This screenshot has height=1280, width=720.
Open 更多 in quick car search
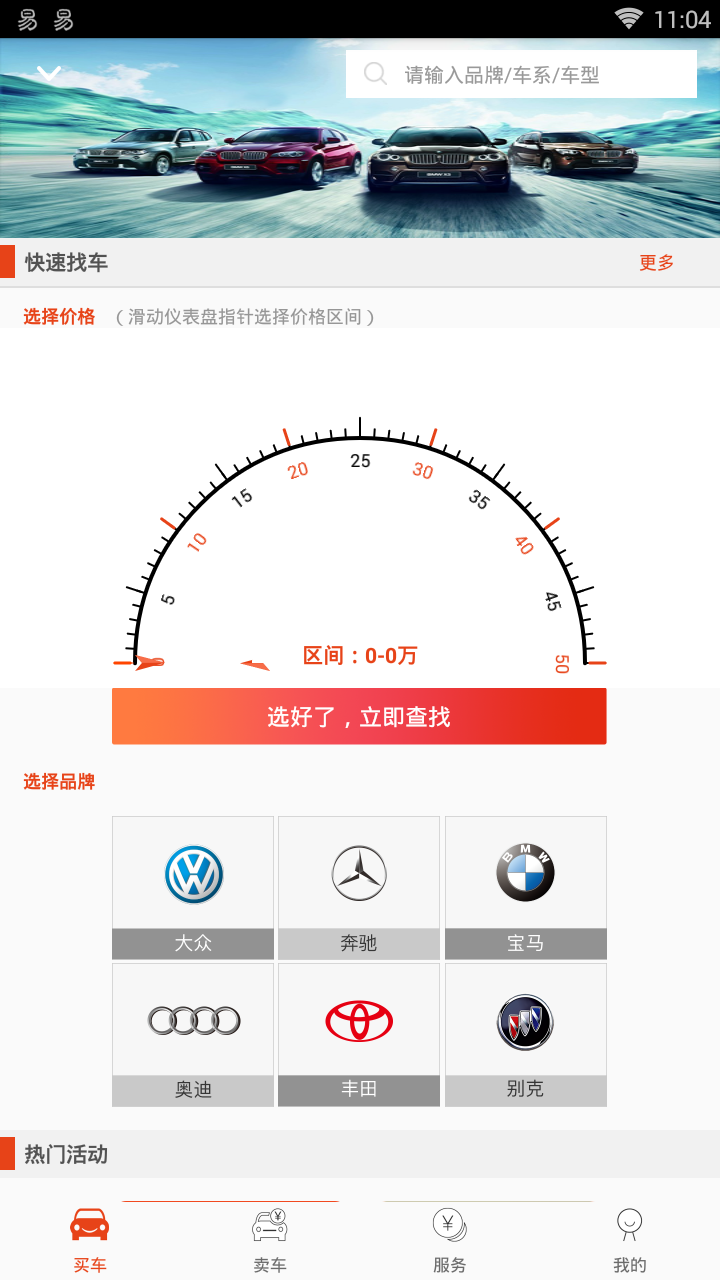pos(657,263)
